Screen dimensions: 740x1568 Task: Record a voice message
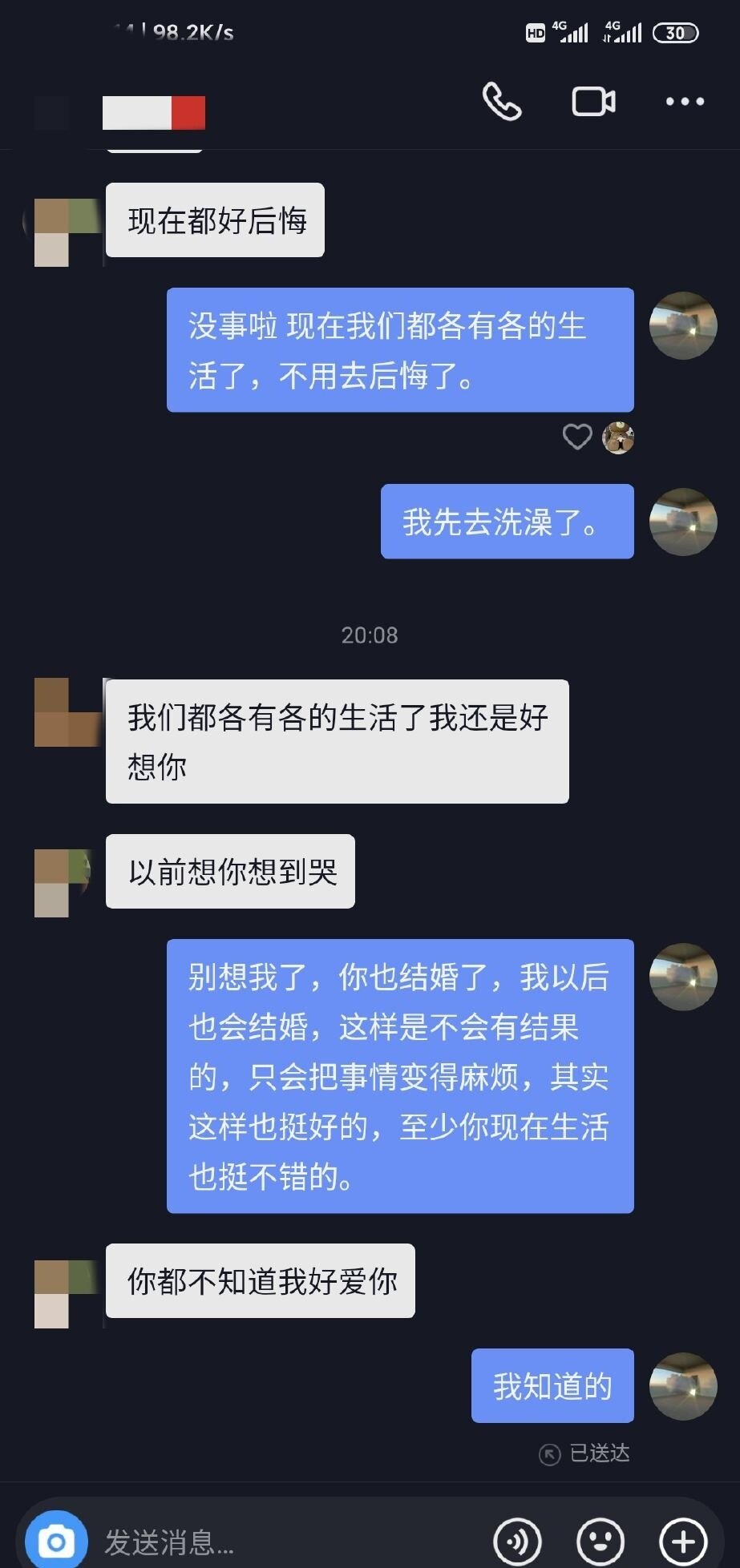tap(517, 1541)
